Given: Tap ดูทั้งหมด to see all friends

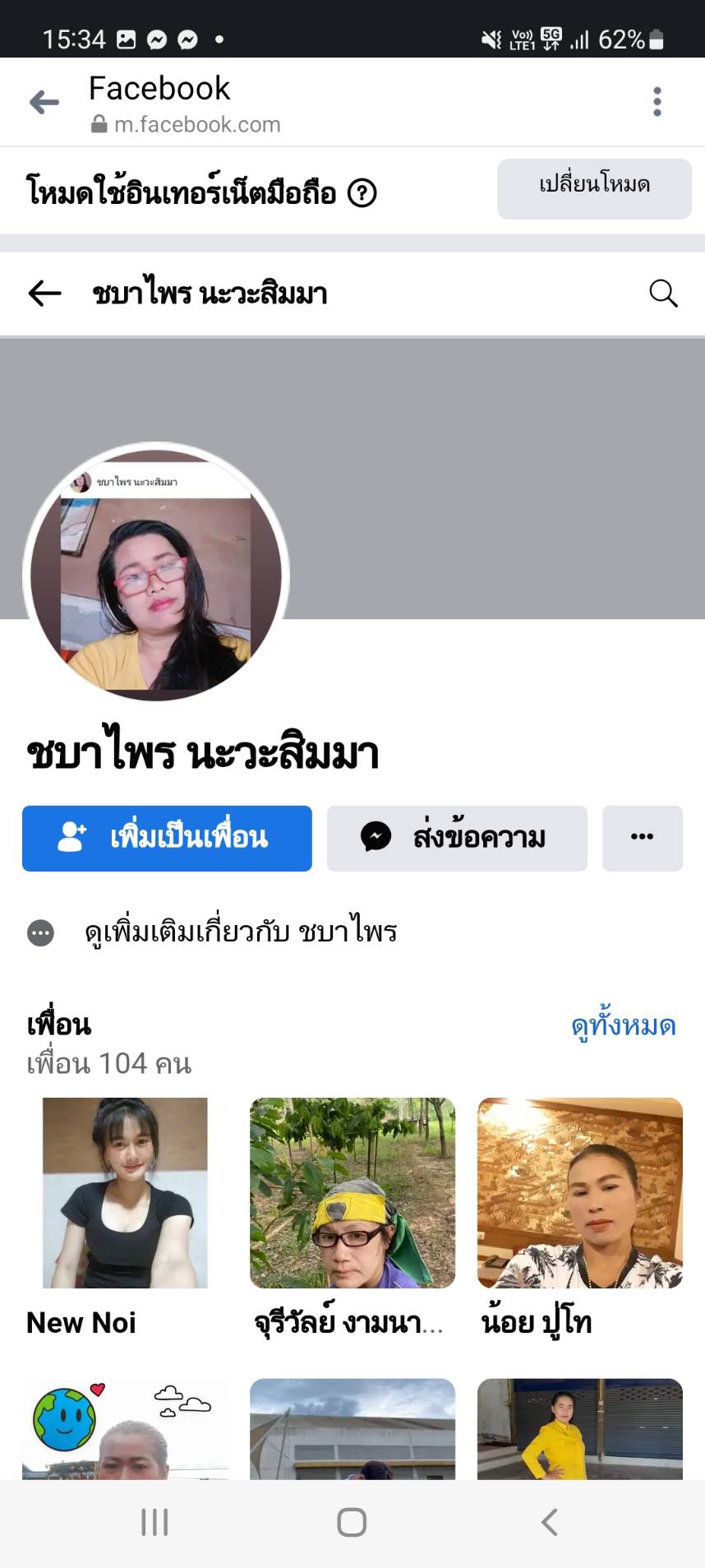Looking at the screenshot, I should (623, 1026).
